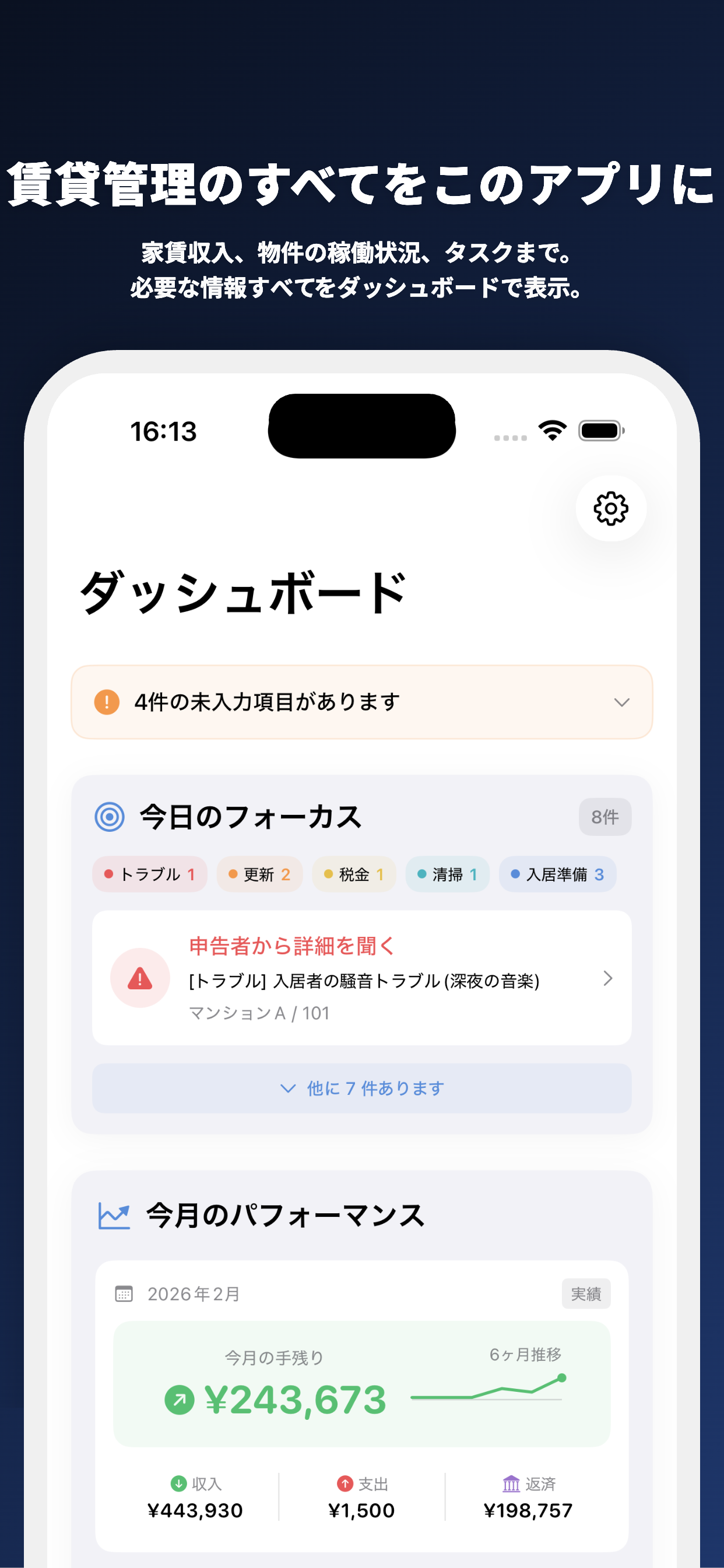Expand 他に7件あります to show remaining tasks
The height and width of the screenshot is (1568, 724).
362,1088
